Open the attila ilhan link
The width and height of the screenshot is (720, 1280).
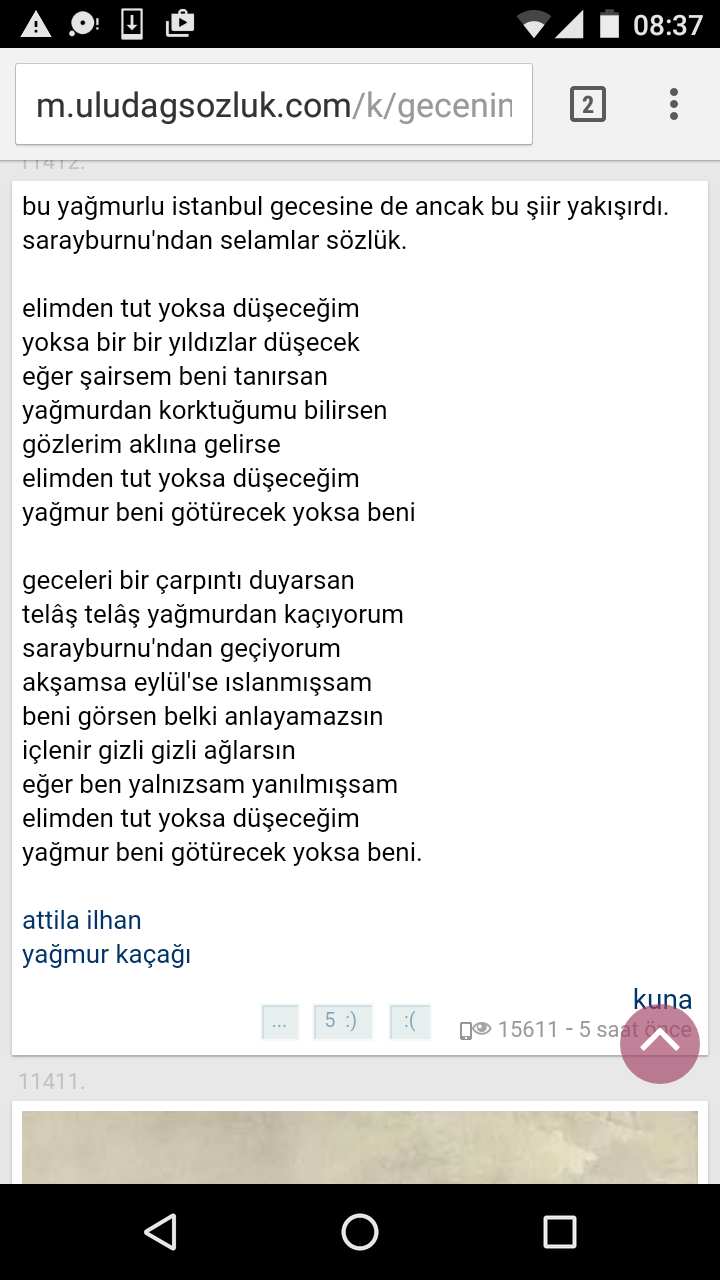click(x=82, y=920)
